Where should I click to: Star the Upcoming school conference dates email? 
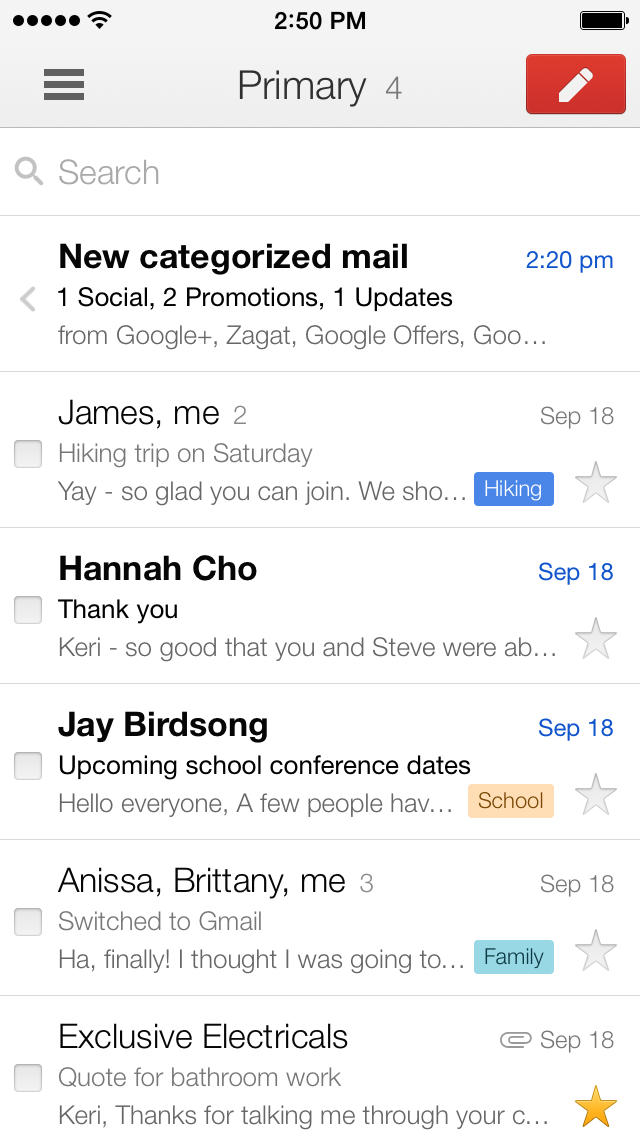pos(596,795)
